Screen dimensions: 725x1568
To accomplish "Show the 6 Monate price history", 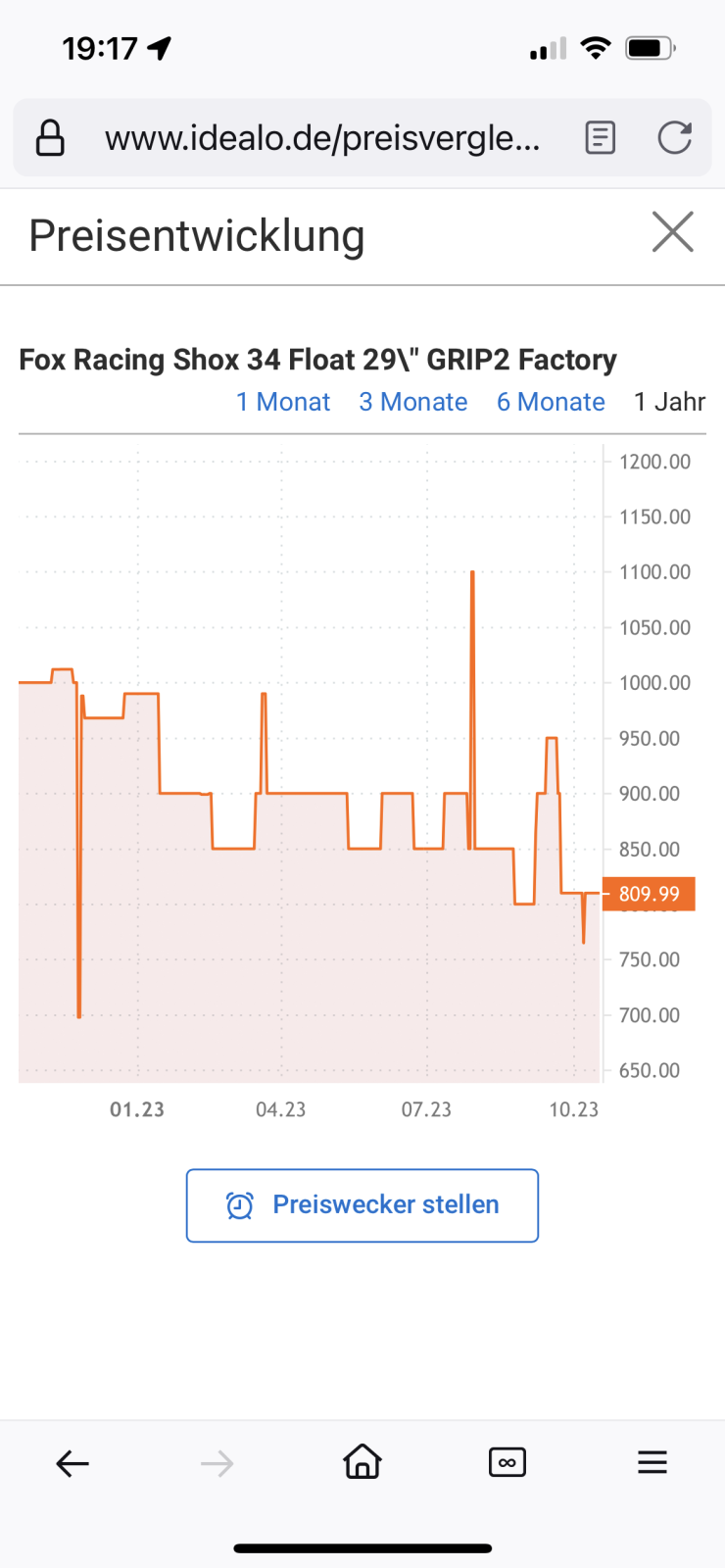I will (551, 402).
